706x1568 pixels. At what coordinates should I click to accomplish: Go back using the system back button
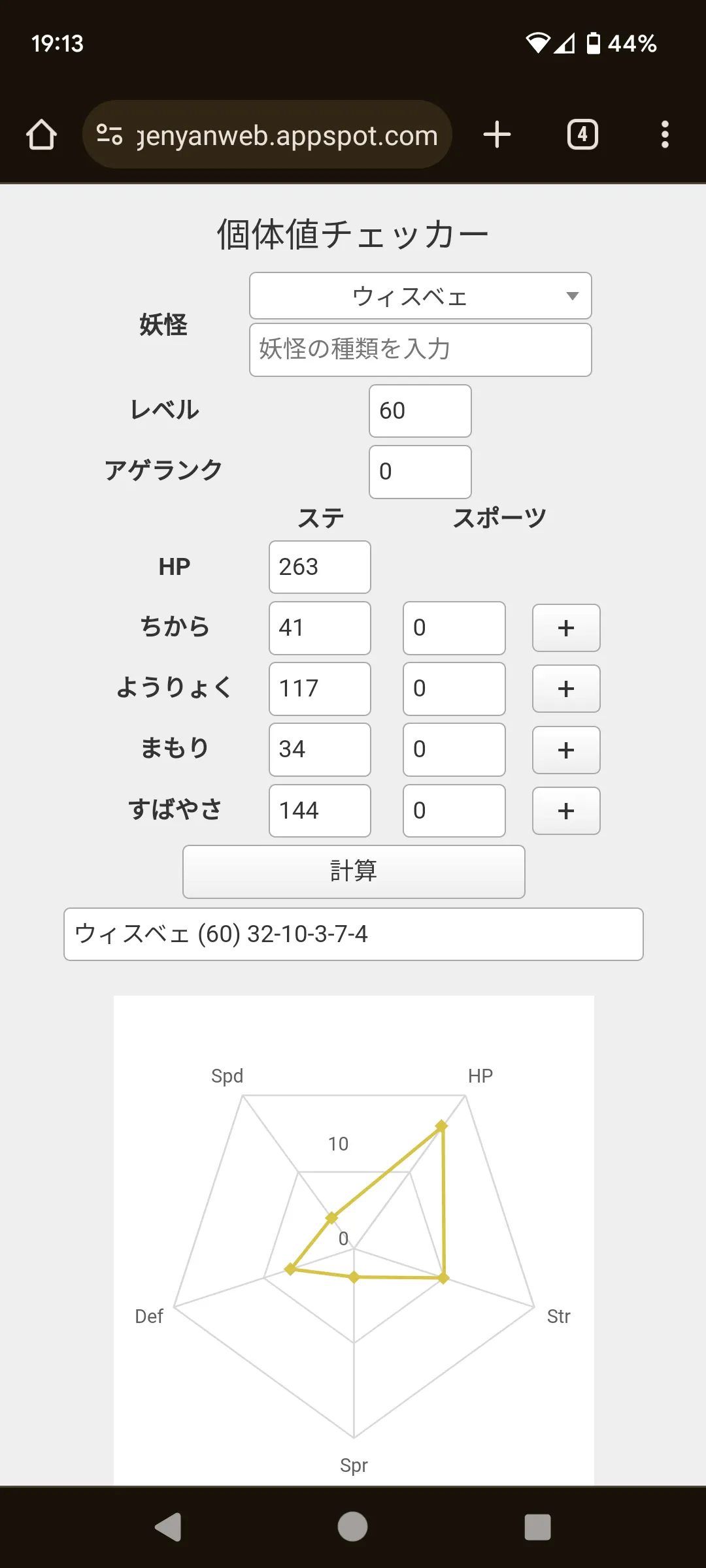click(x=168, y=1527)
